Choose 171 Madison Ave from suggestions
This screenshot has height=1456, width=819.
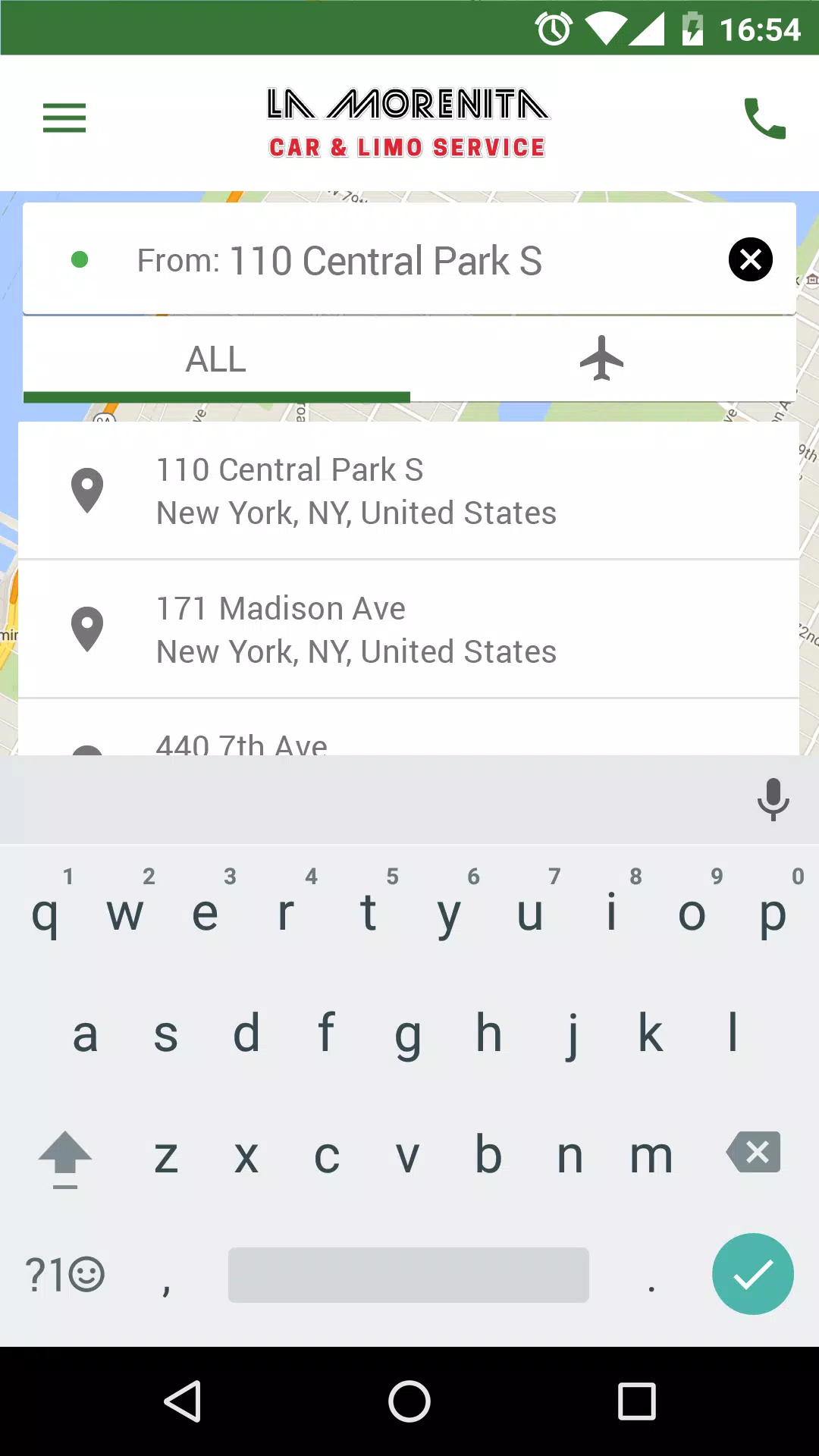click(x=409, y=629)
